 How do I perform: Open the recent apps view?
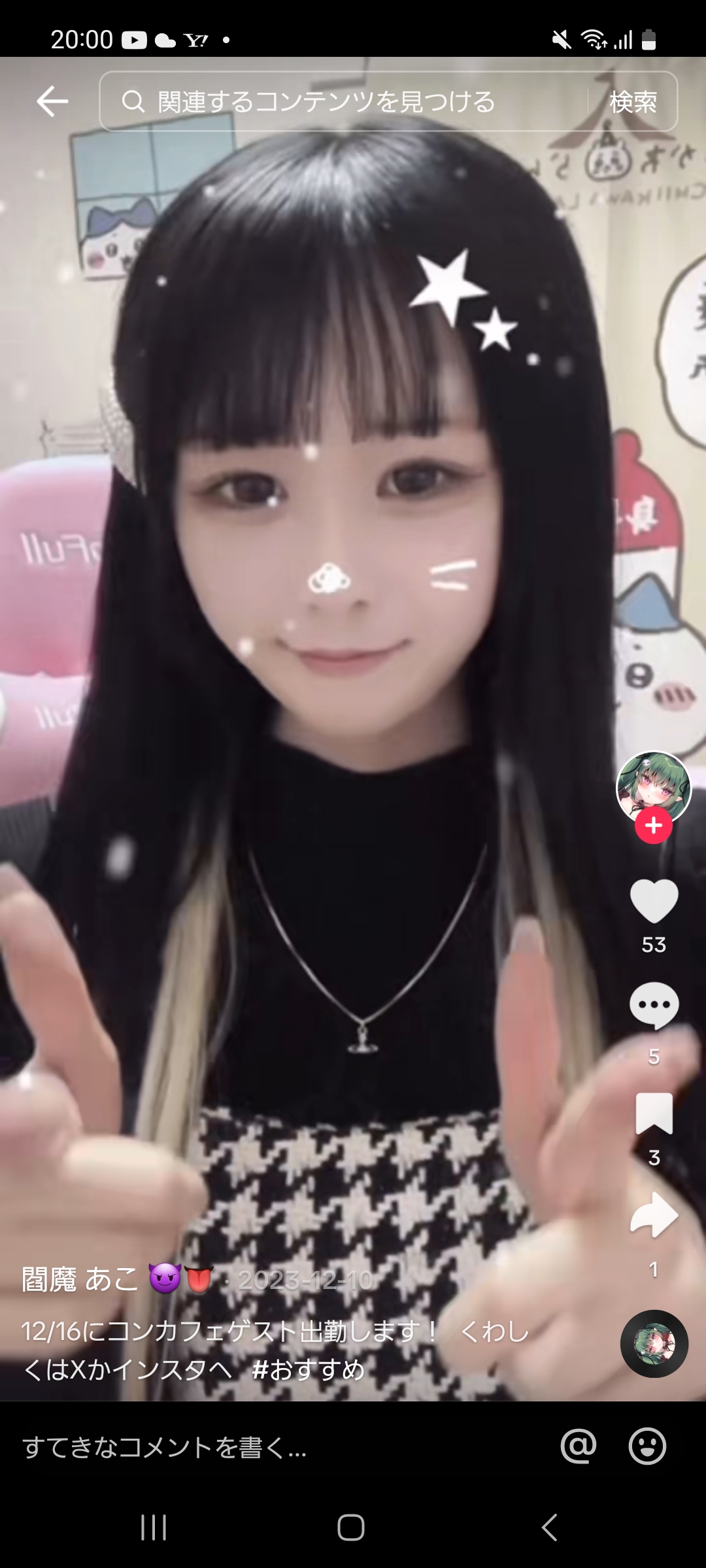pos(154,1527)
